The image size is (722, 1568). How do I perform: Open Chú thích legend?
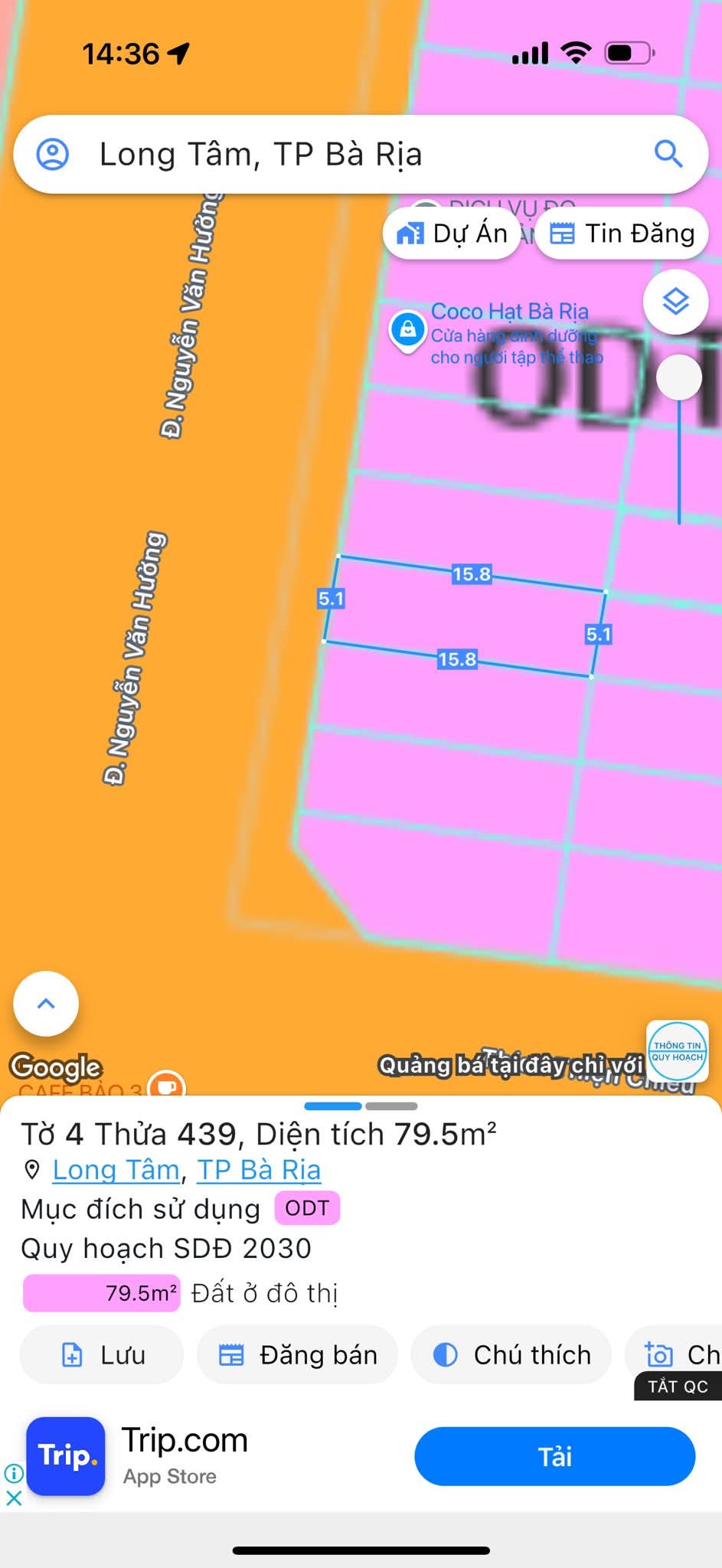click(x=511, y=1354)
